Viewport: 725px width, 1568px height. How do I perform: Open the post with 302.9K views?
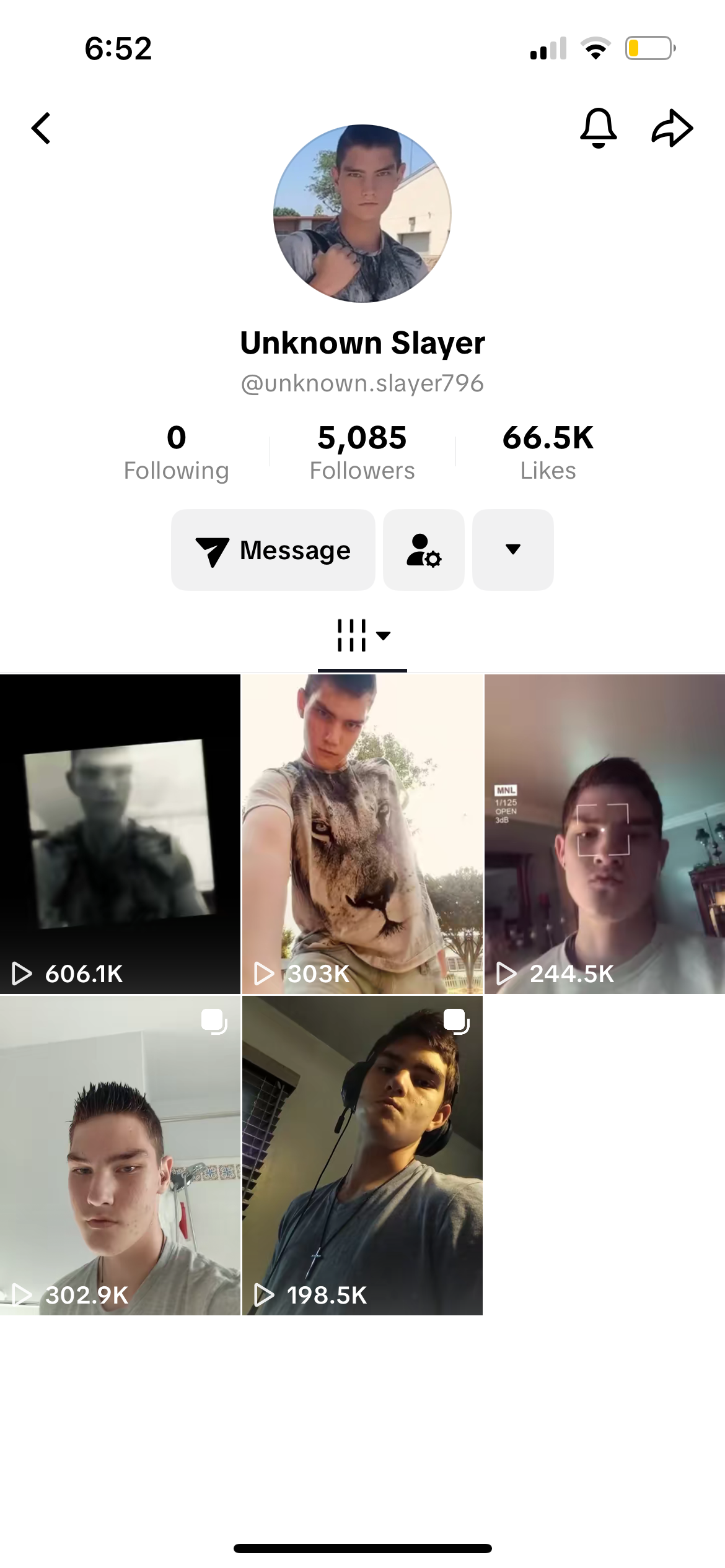[120, 1156]
